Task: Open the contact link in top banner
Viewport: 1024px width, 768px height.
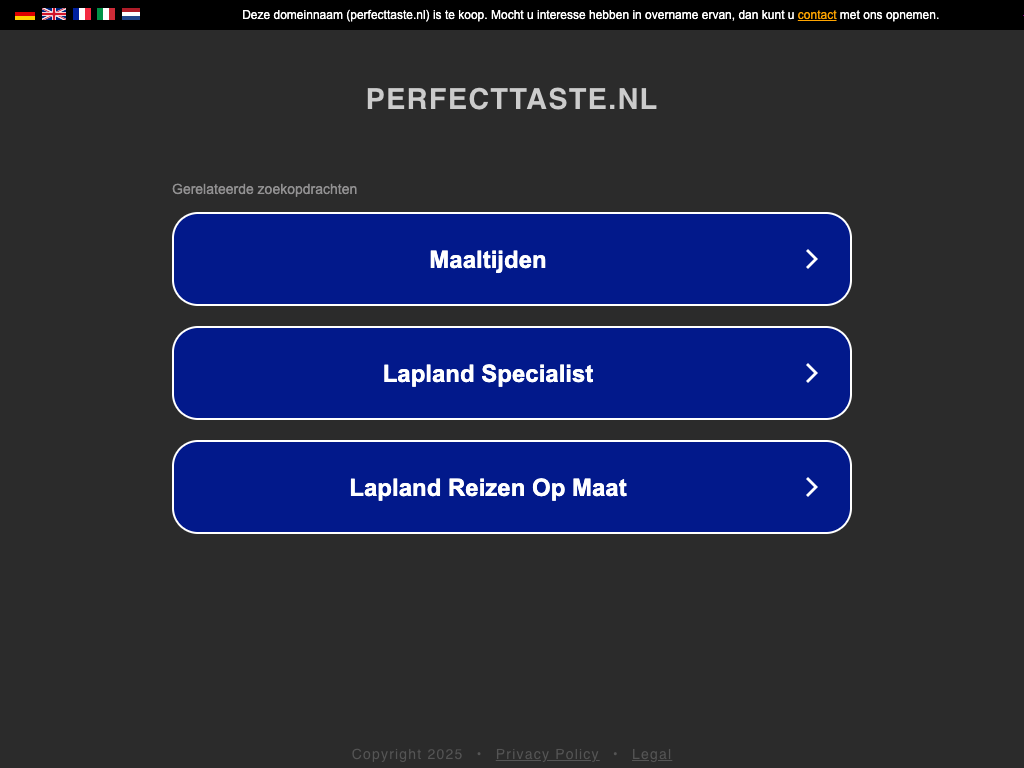Action: tap(817, 15)
